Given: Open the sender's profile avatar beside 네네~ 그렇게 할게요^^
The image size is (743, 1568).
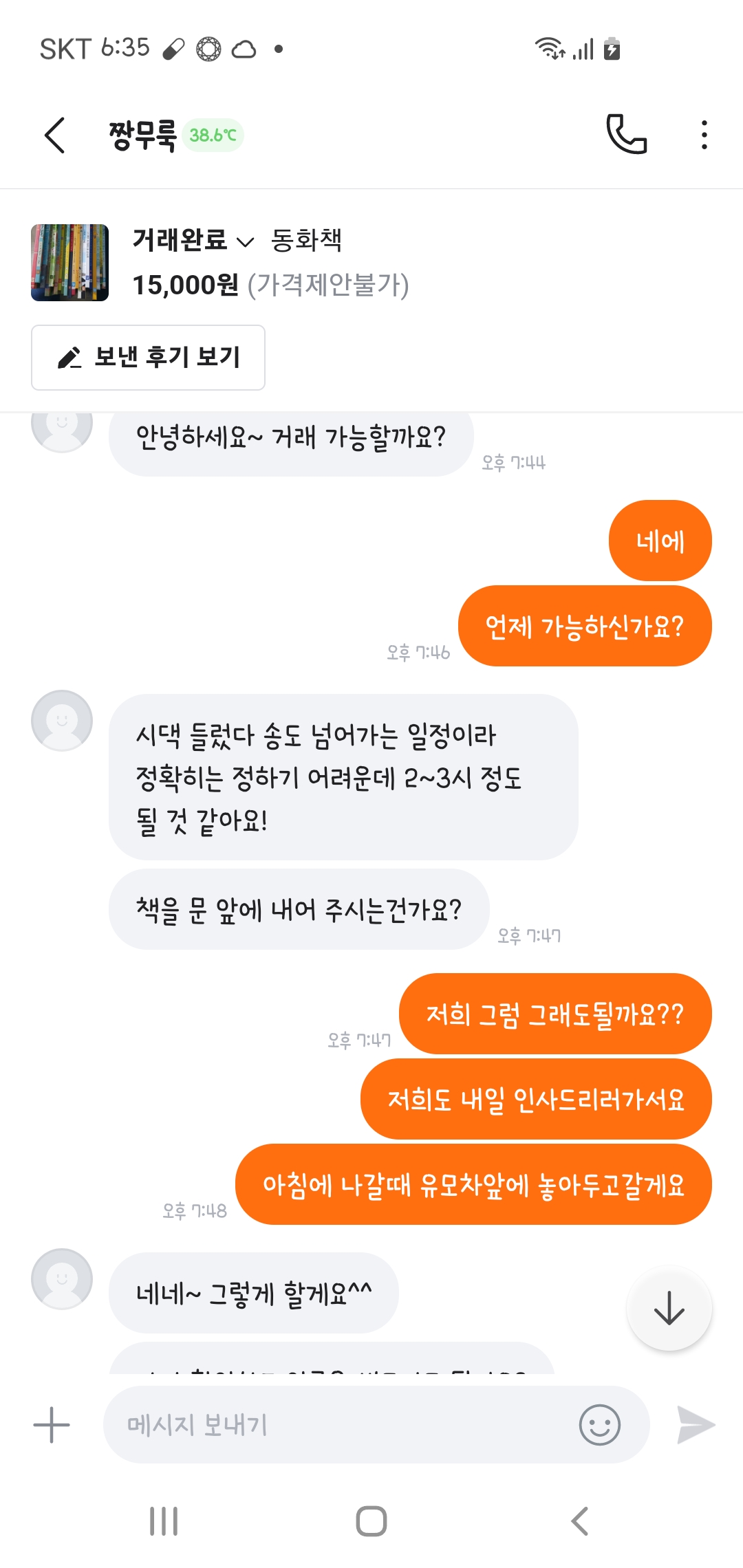Looking at the screenshot, I should tap(62, 1279).
